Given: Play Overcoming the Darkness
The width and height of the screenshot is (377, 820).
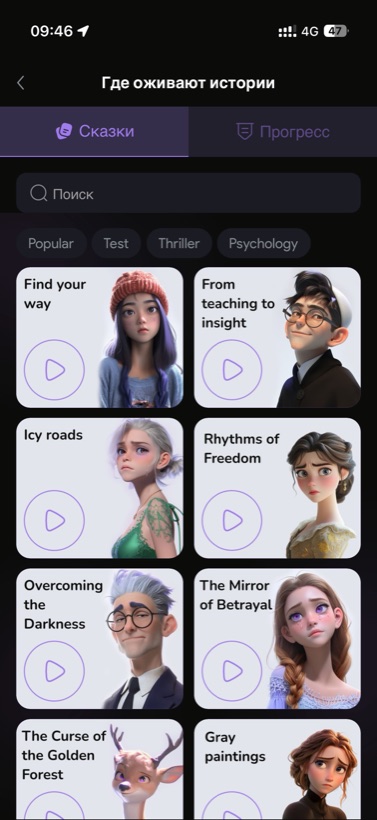Looking at the screenshot, I should click(x=54, y=671).
